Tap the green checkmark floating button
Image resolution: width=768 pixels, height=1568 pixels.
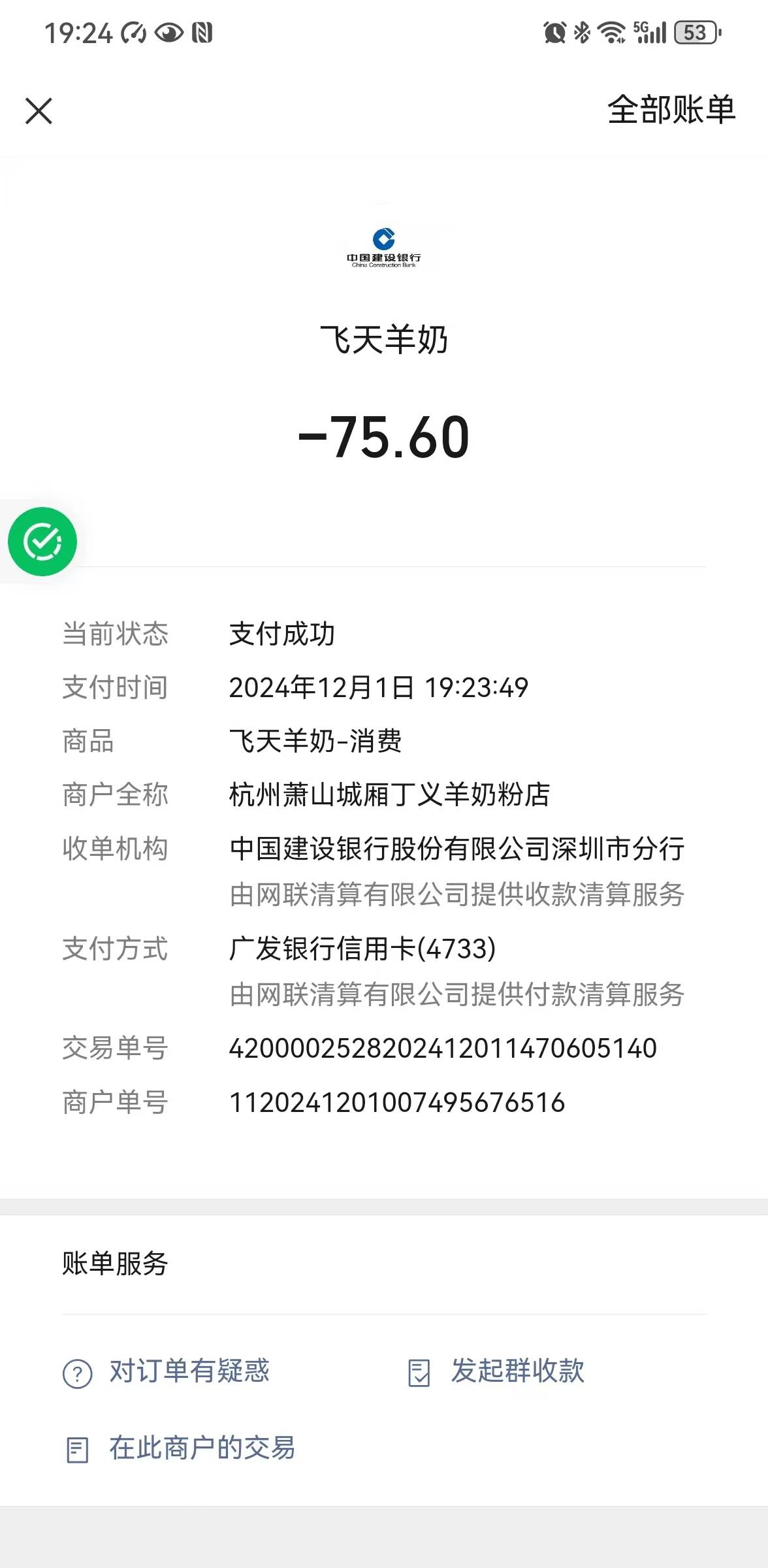(x=42, y=542)
